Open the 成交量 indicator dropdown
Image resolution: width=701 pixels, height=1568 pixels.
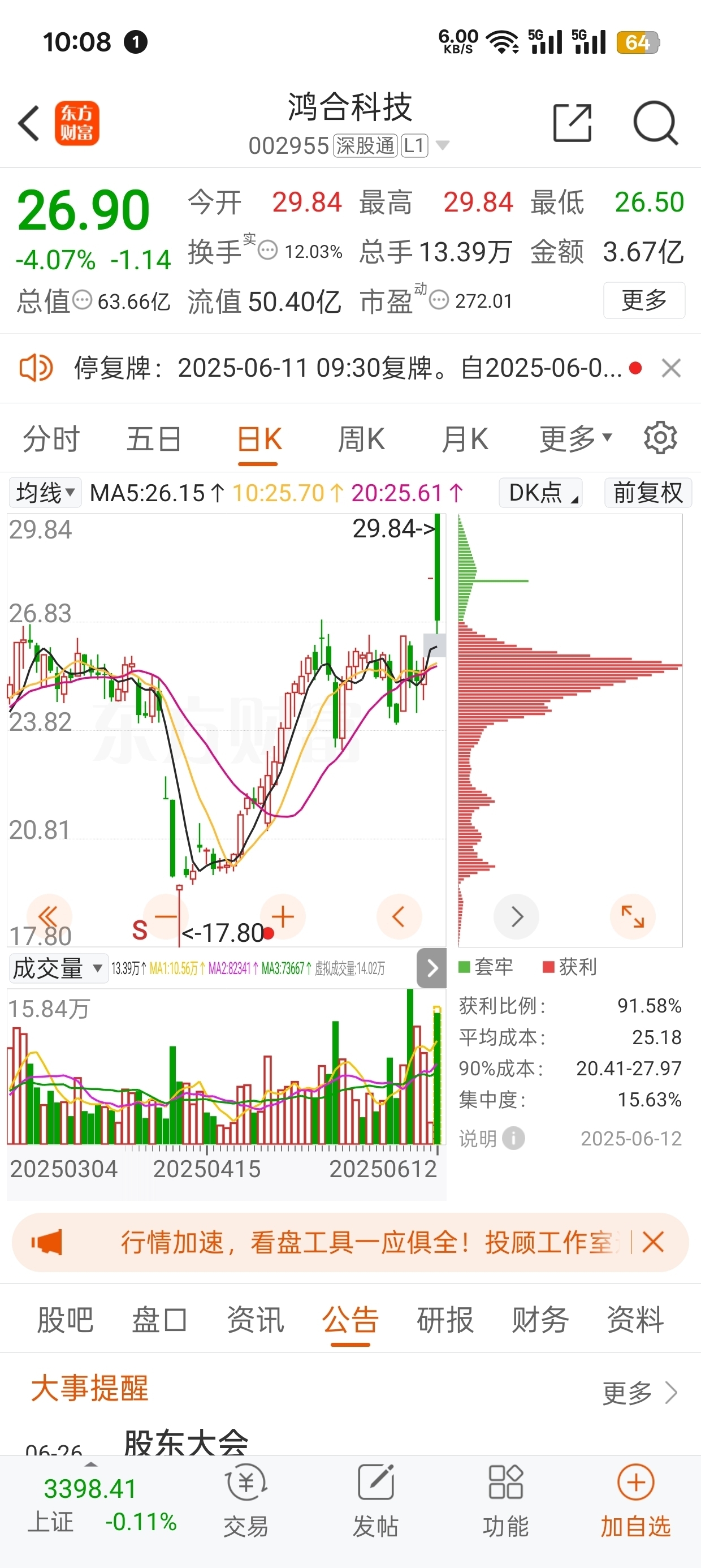[58, 968]
